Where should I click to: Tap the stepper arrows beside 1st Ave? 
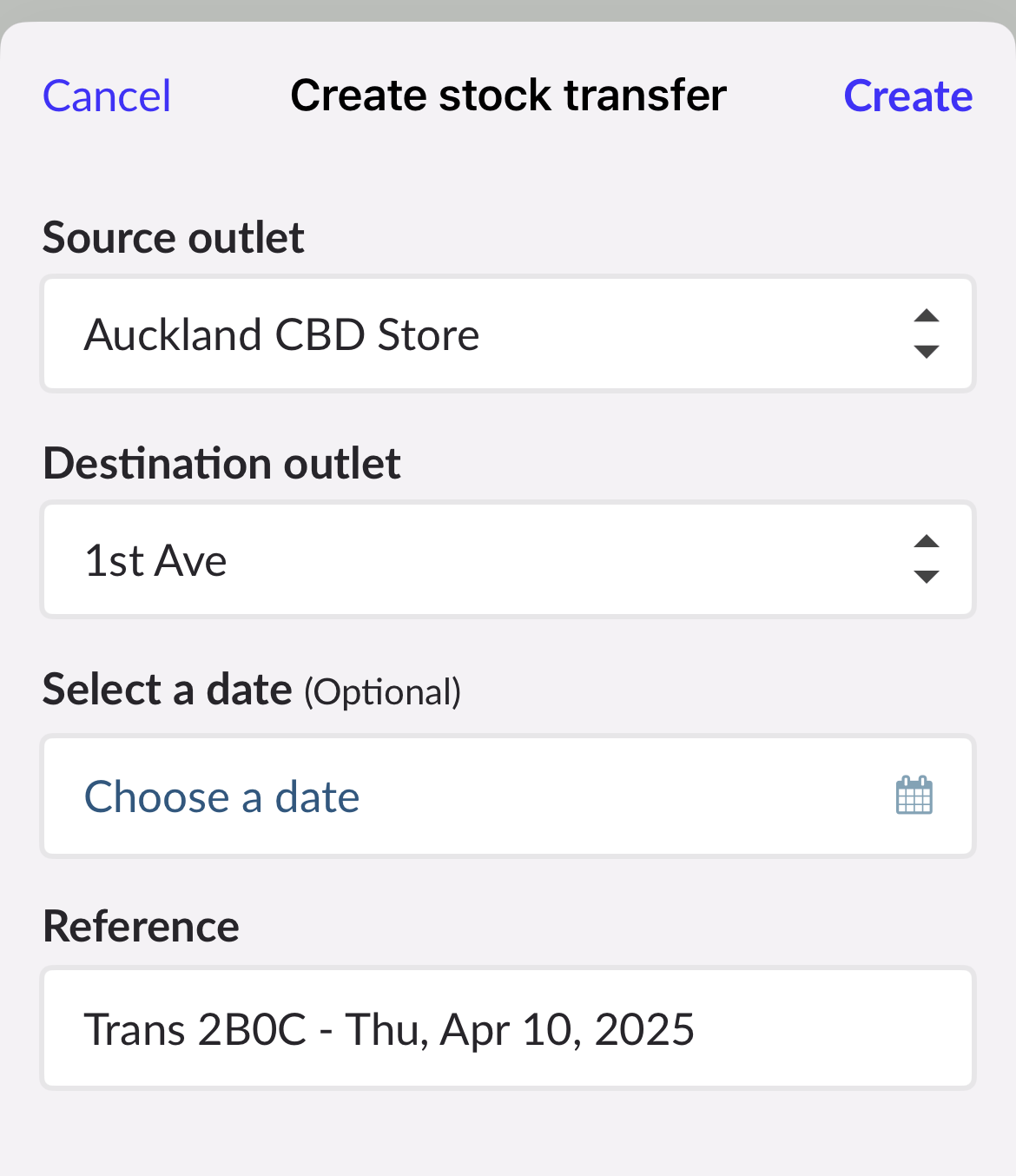927,560
